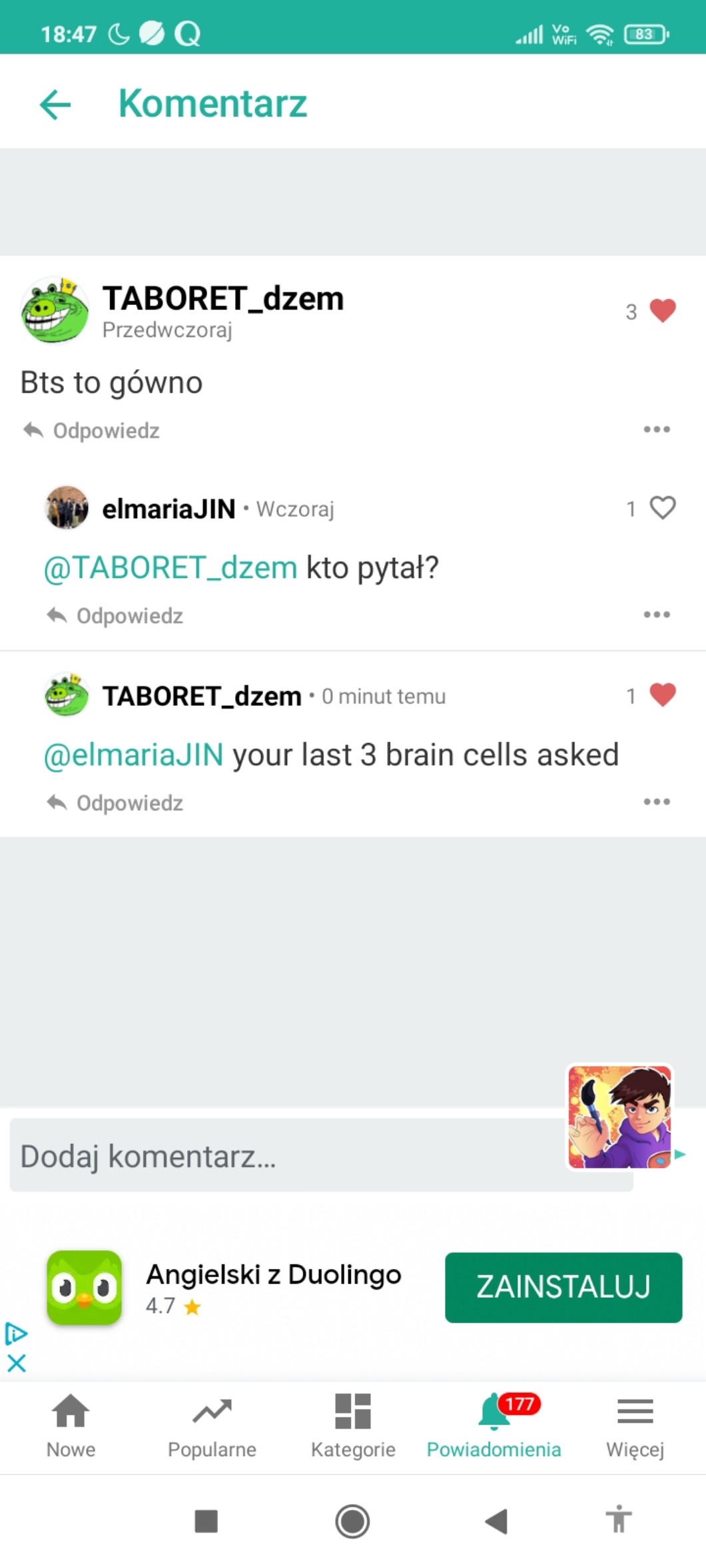Switch to the Nowe tab
The image size is (706, 1568).
[x=71, y=1425]
